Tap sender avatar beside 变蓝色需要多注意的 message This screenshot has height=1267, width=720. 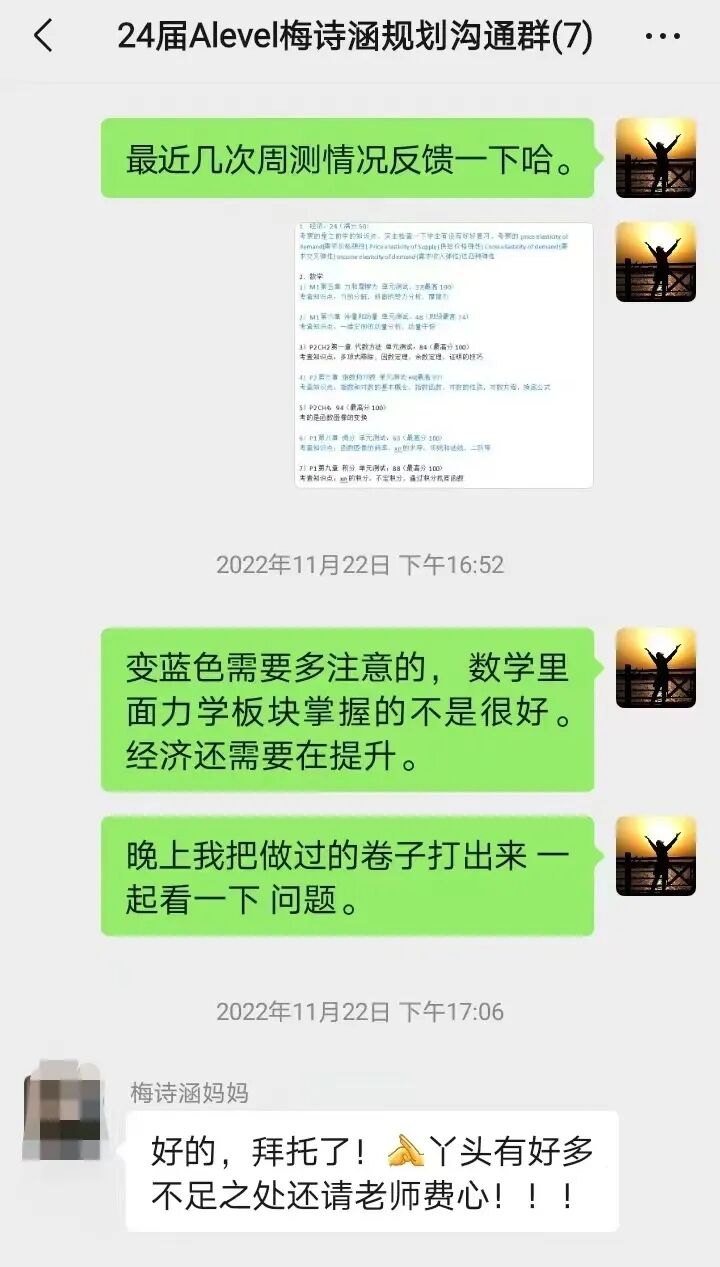coord(655,667)
